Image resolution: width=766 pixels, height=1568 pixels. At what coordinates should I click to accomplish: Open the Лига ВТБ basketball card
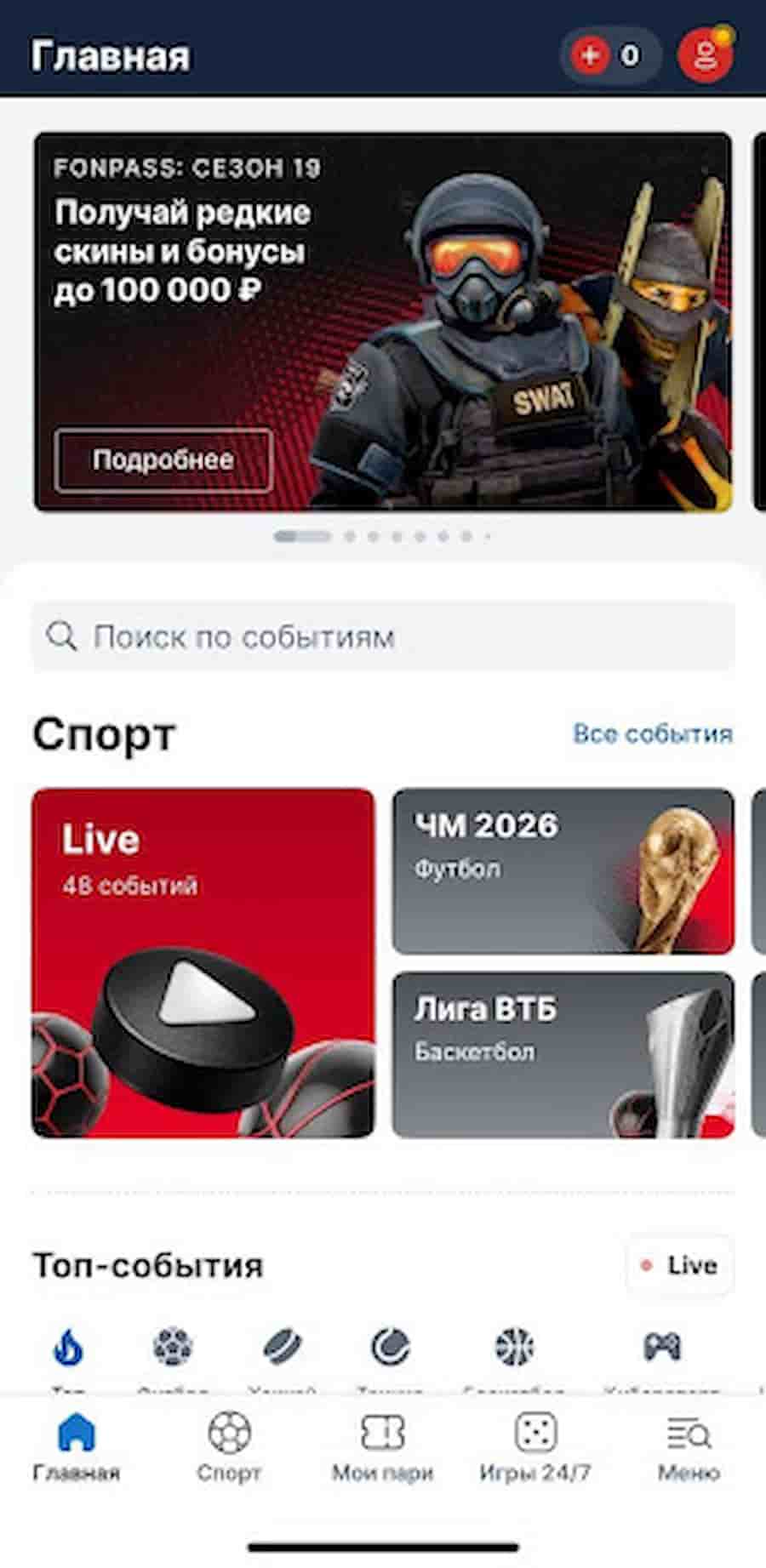pyautogui.click(x=563, y=1055)
